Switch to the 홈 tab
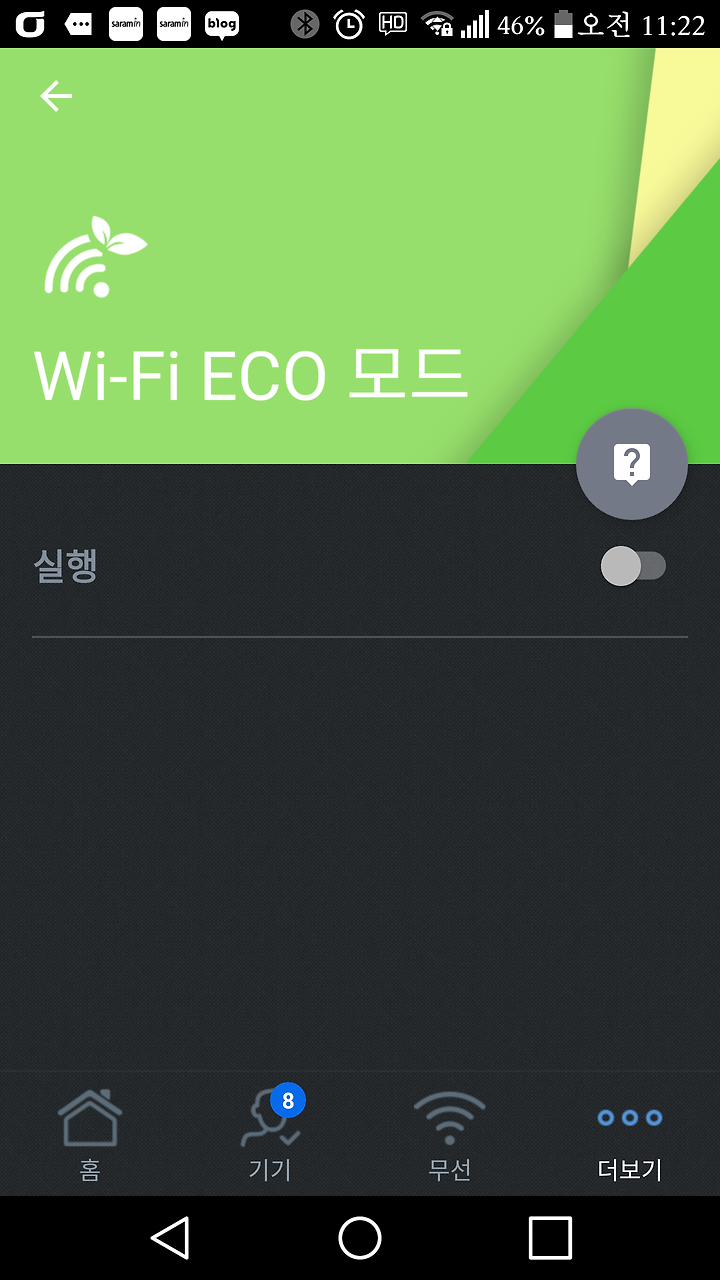This screenshot has height=1280, width=720. point(90,1134)
